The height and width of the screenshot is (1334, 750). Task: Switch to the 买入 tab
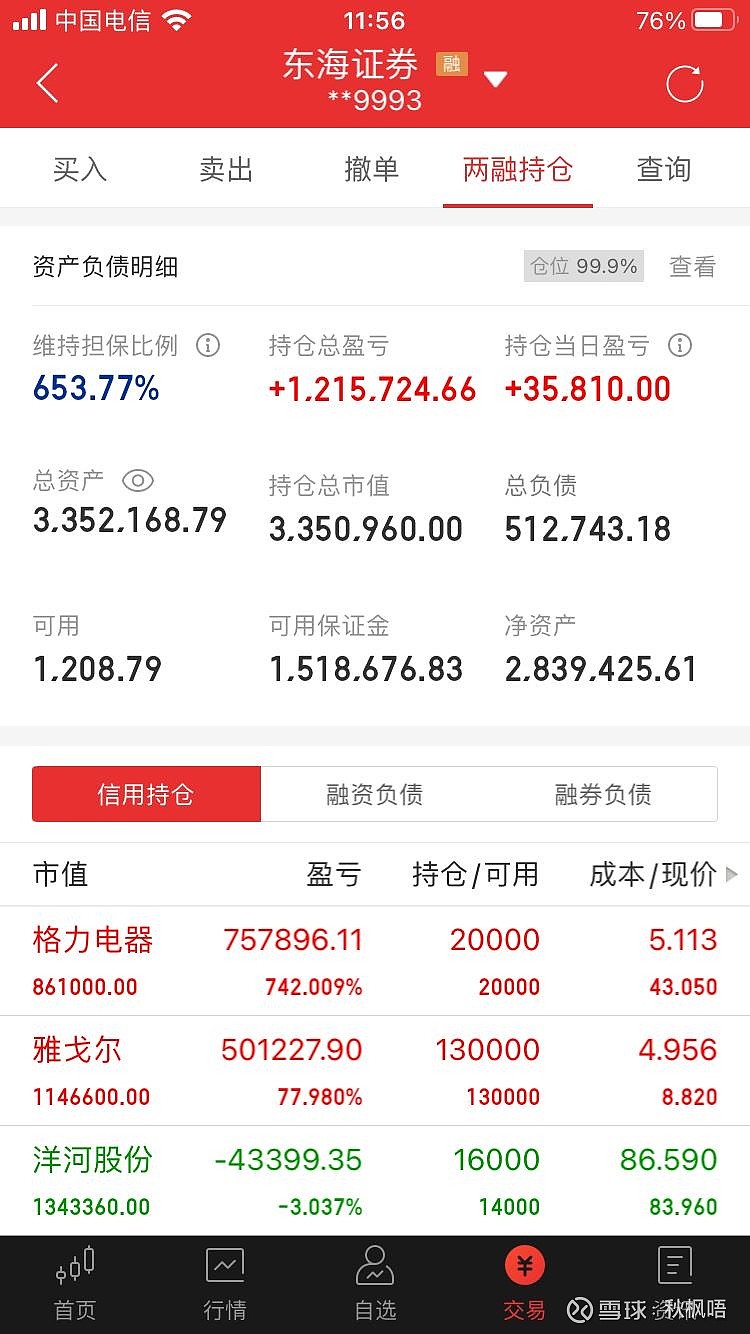(79, 169)
